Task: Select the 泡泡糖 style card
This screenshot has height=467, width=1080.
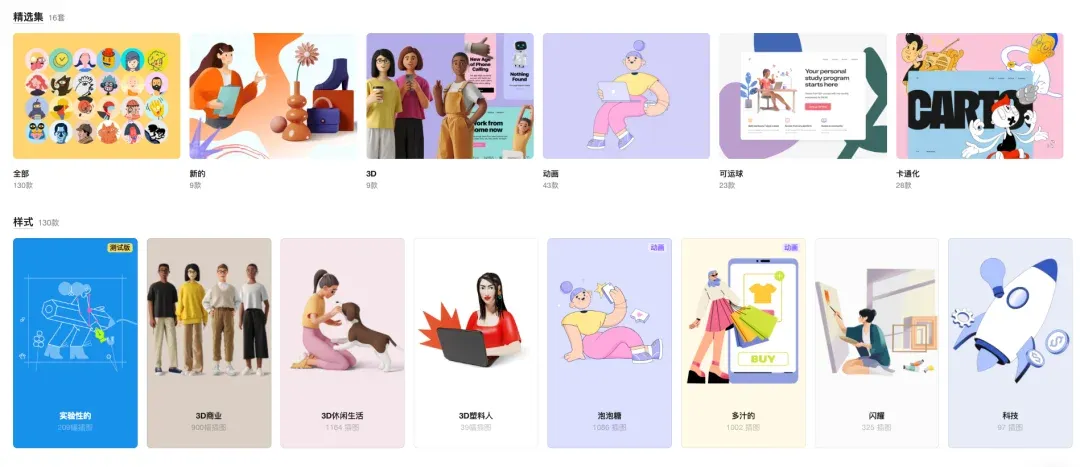Action: (x=609, y=342)
